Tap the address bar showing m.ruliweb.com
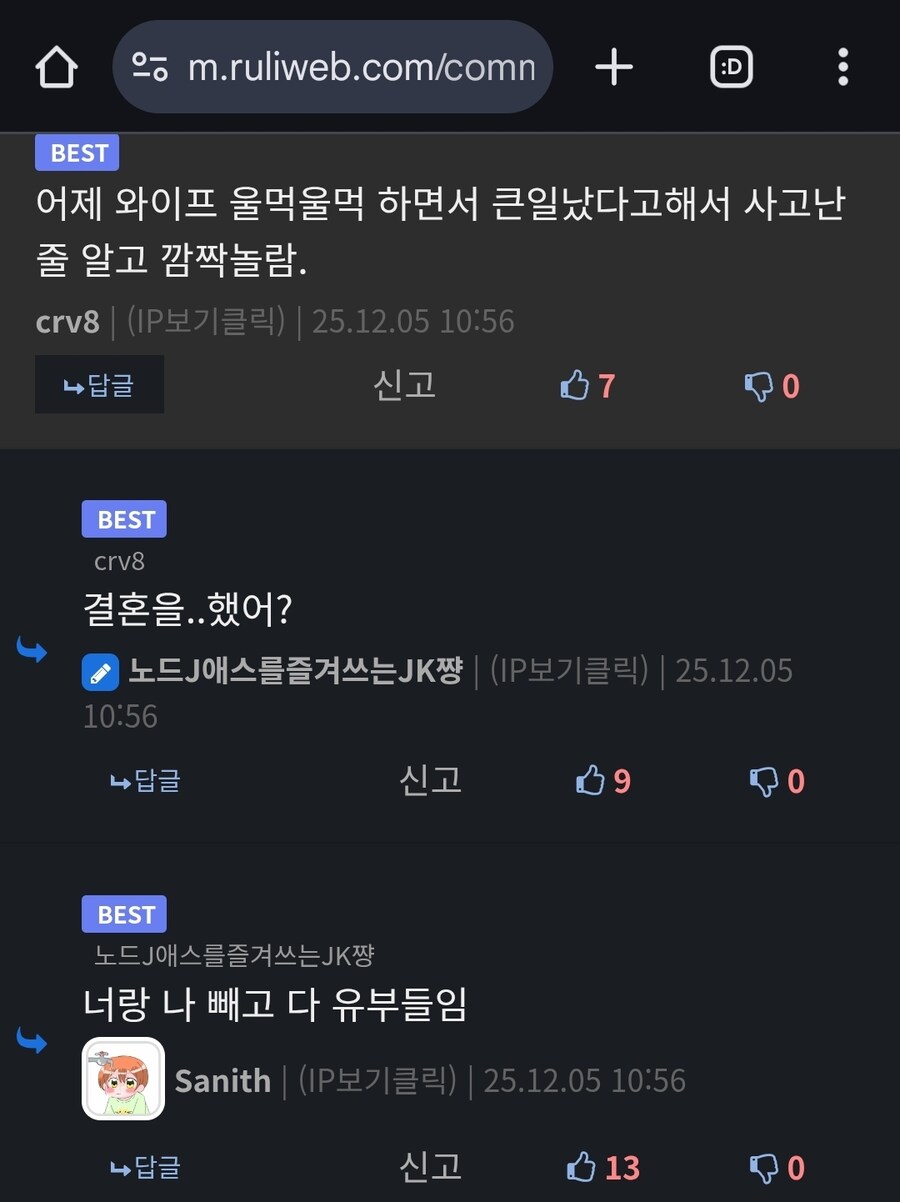This screenshot has width=900, height=1202. (350, 66)
